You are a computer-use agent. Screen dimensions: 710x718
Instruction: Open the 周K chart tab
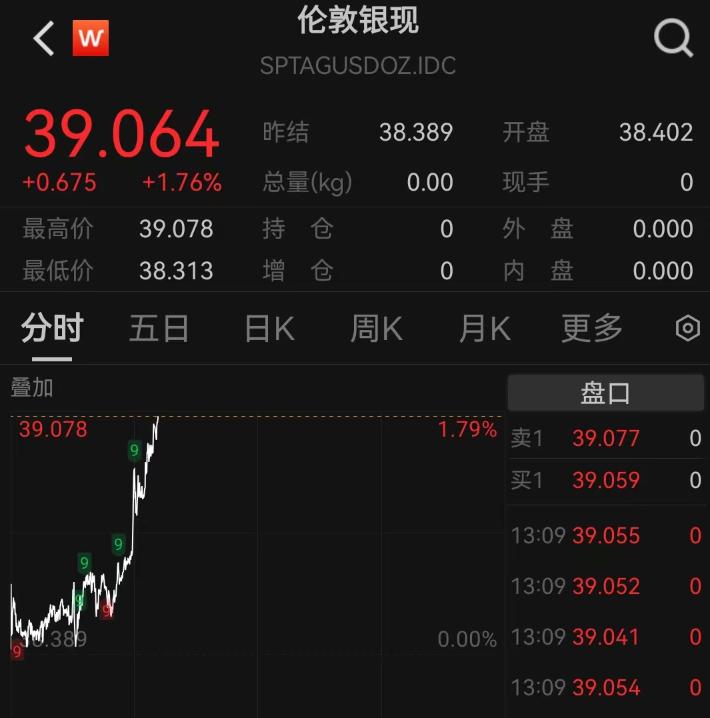coord(376,328)
